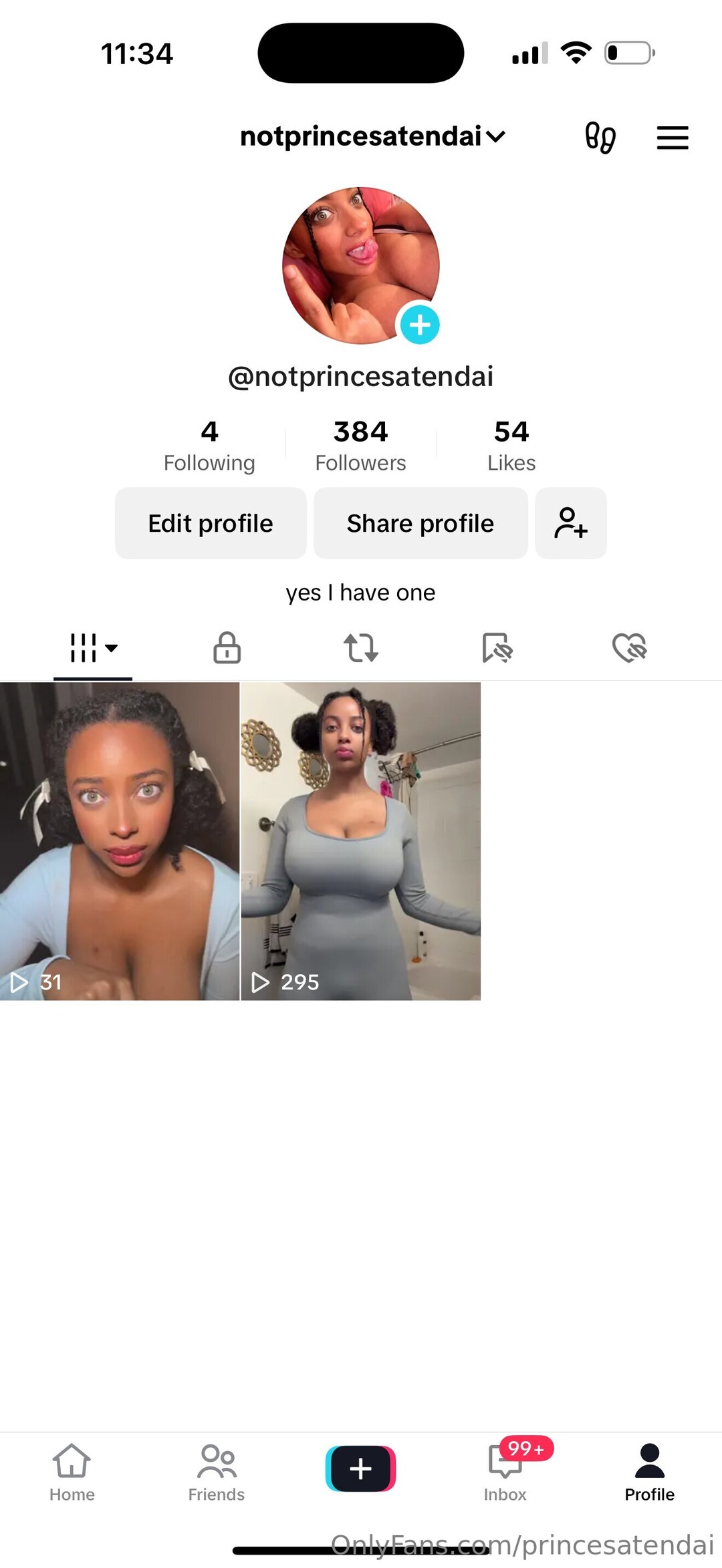Open the Inbox tab
The image size is (722, 1568).
(x=505, y=1472)
